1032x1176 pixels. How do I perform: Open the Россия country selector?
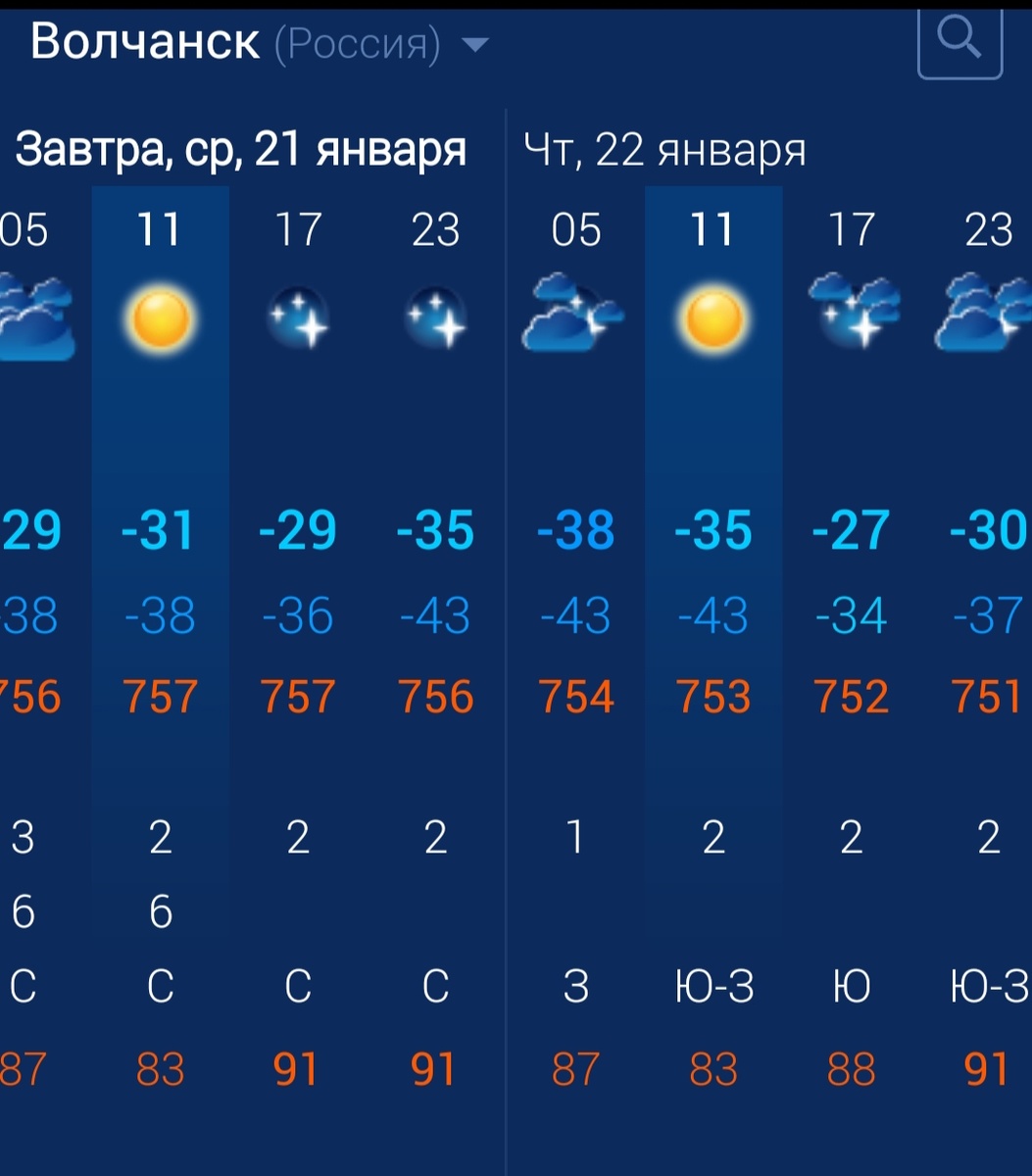357,44
